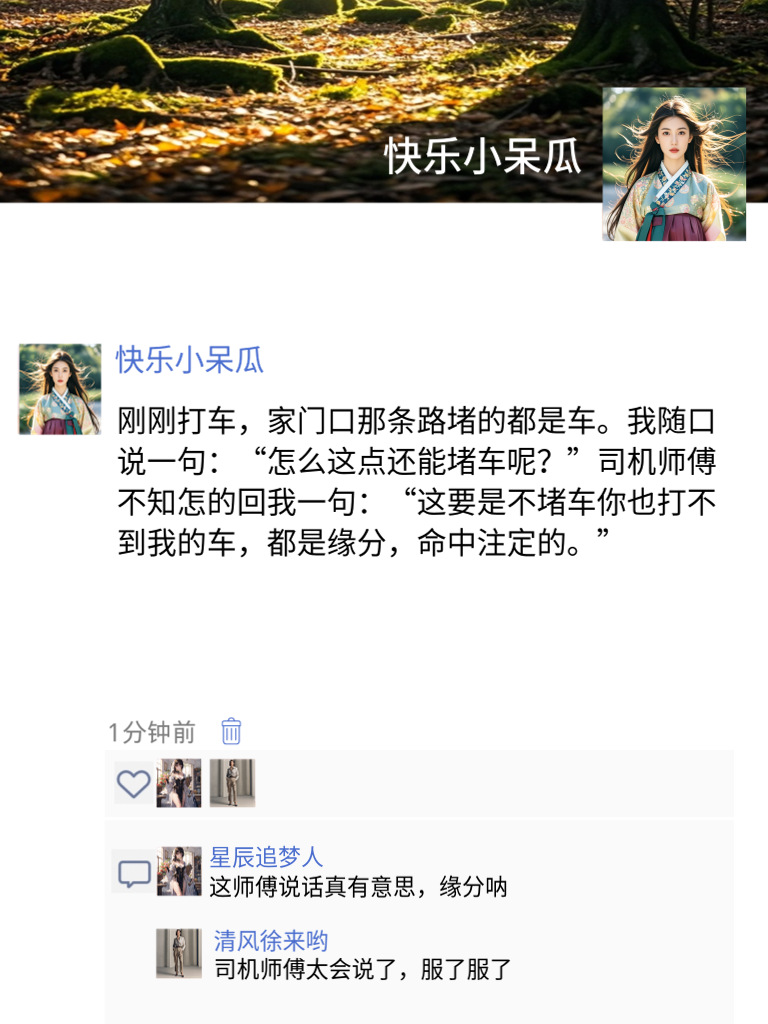
Task: Delete this post with the trash icon
Action: tap(231, 731)
